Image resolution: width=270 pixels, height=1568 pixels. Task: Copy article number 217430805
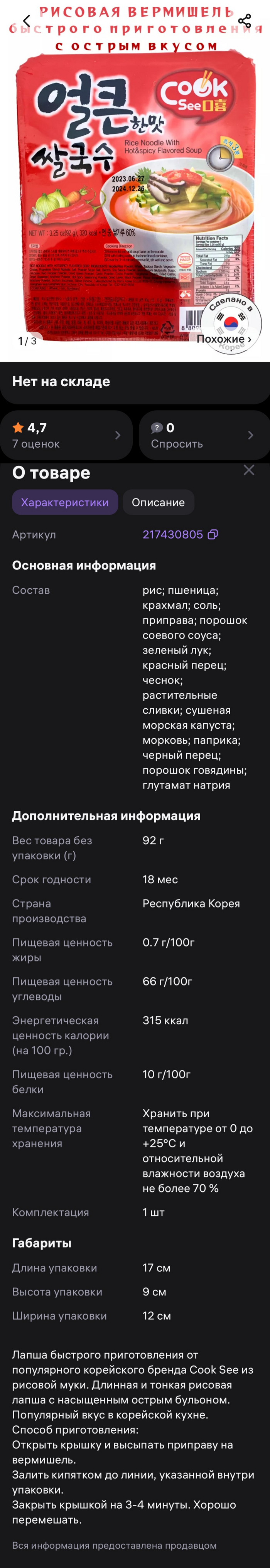point(213,534)
